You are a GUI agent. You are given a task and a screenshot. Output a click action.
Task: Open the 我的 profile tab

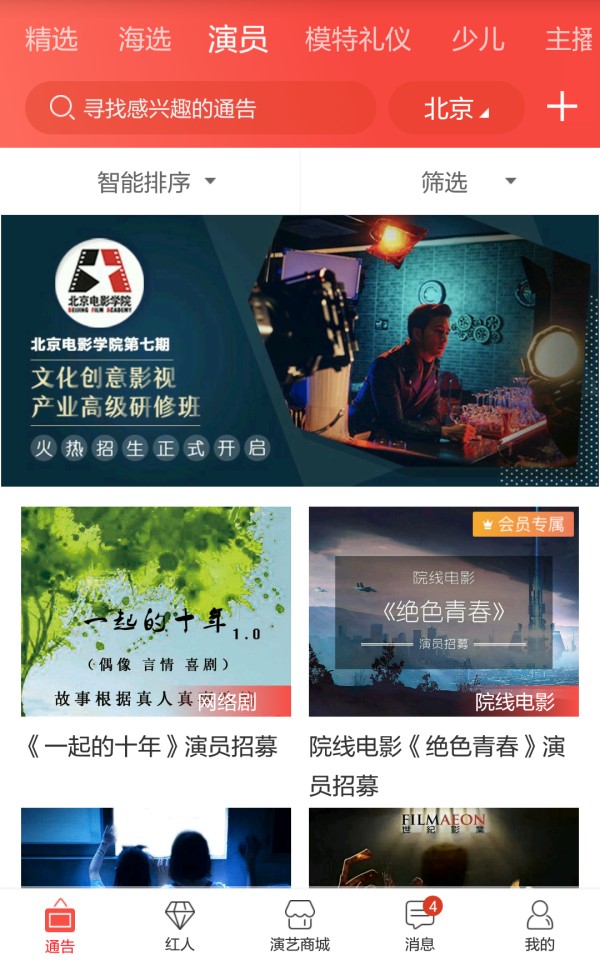click(x=540, y=926)
